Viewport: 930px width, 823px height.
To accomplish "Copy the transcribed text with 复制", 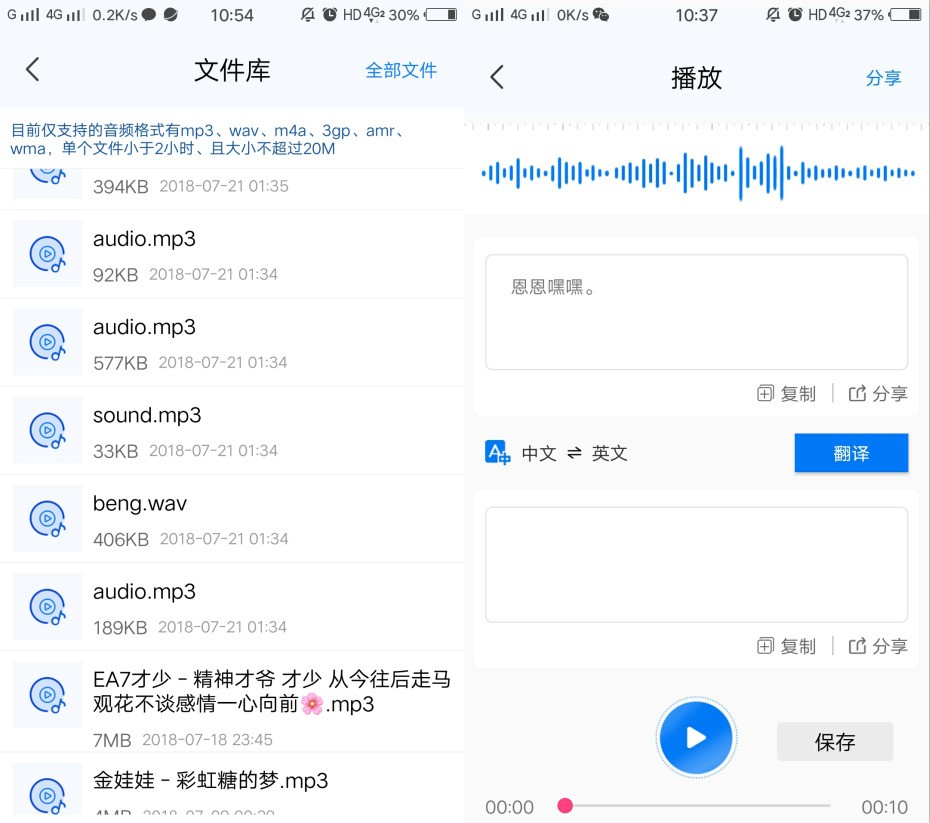I will (787, 393).
